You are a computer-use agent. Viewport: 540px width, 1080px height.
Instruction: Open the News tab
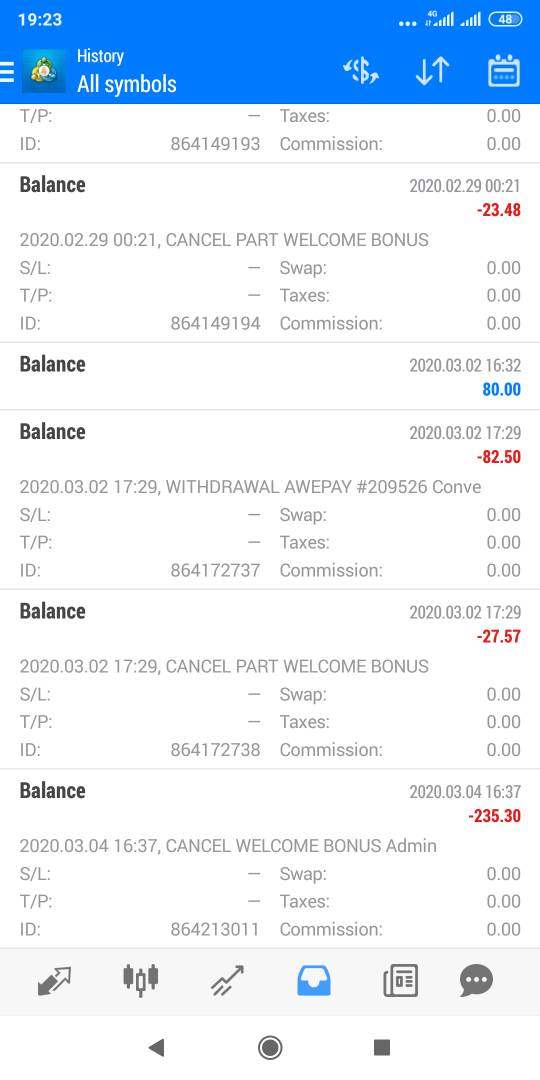click(400, 981)
